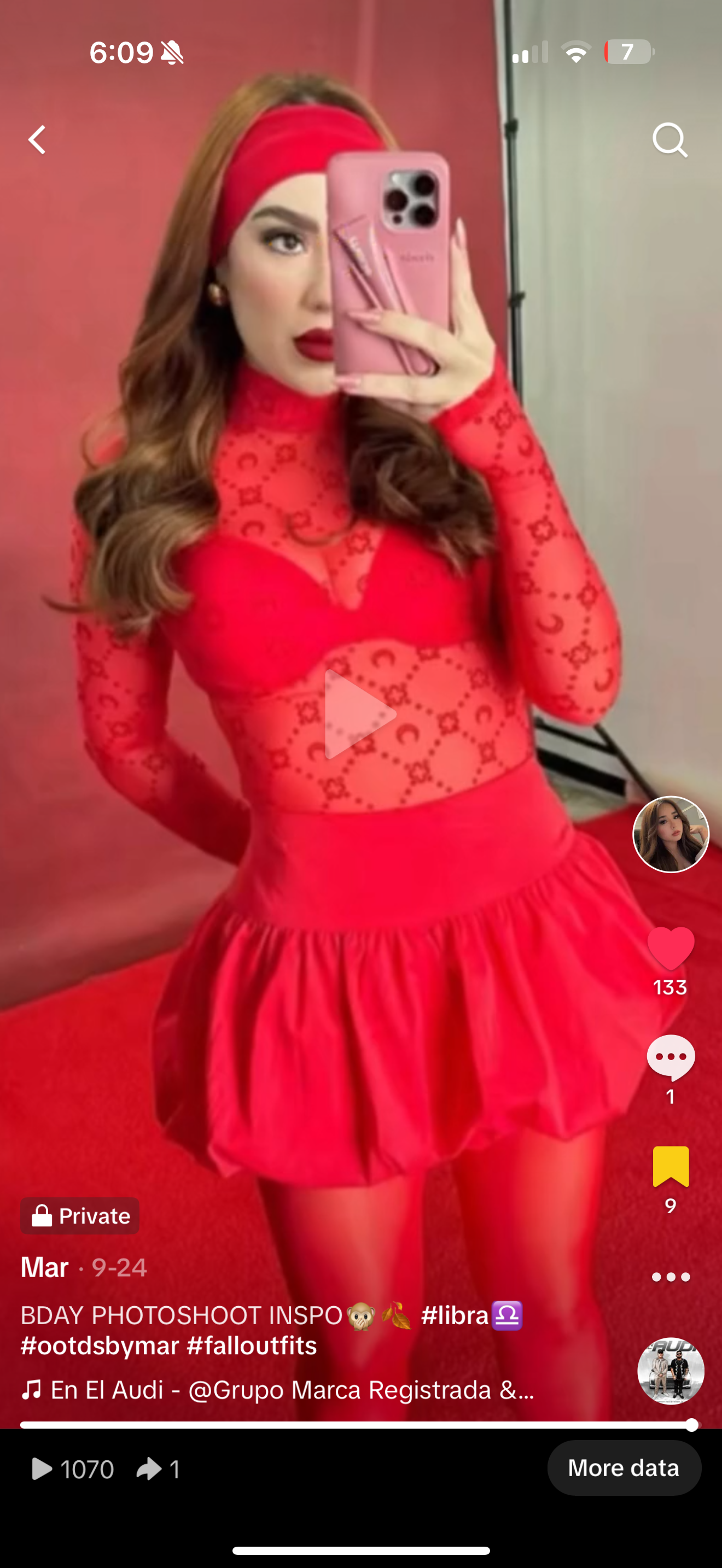The height and width of the screenshot is (1568, 722).
Task: Tap the Private lock label
Action: tap(80, 1215)
